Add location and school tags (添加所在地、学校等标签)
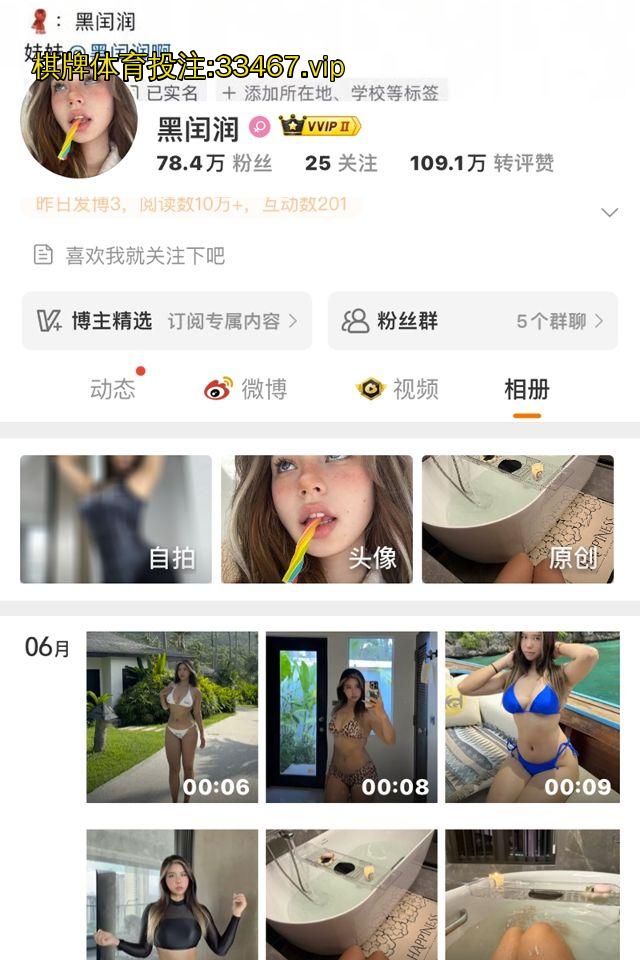 [x=331, y=93]
